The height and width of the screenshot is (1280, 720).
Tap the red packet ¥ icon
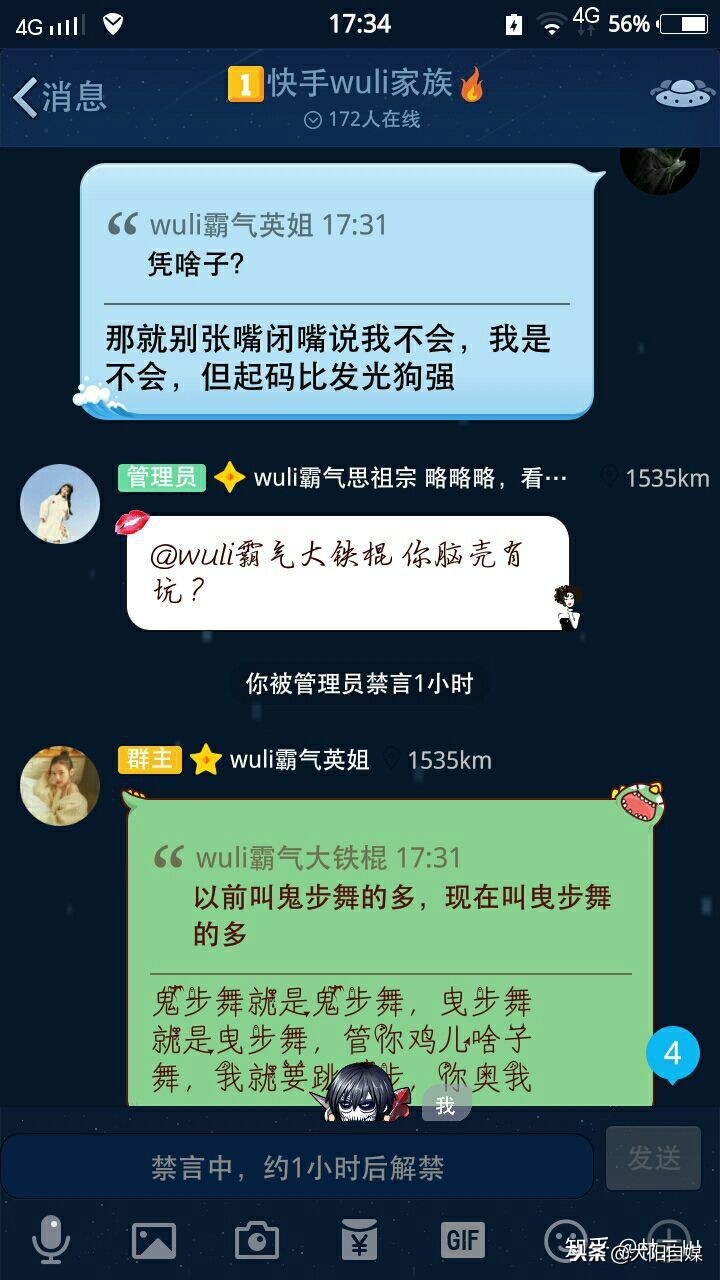click(359, 1240)
